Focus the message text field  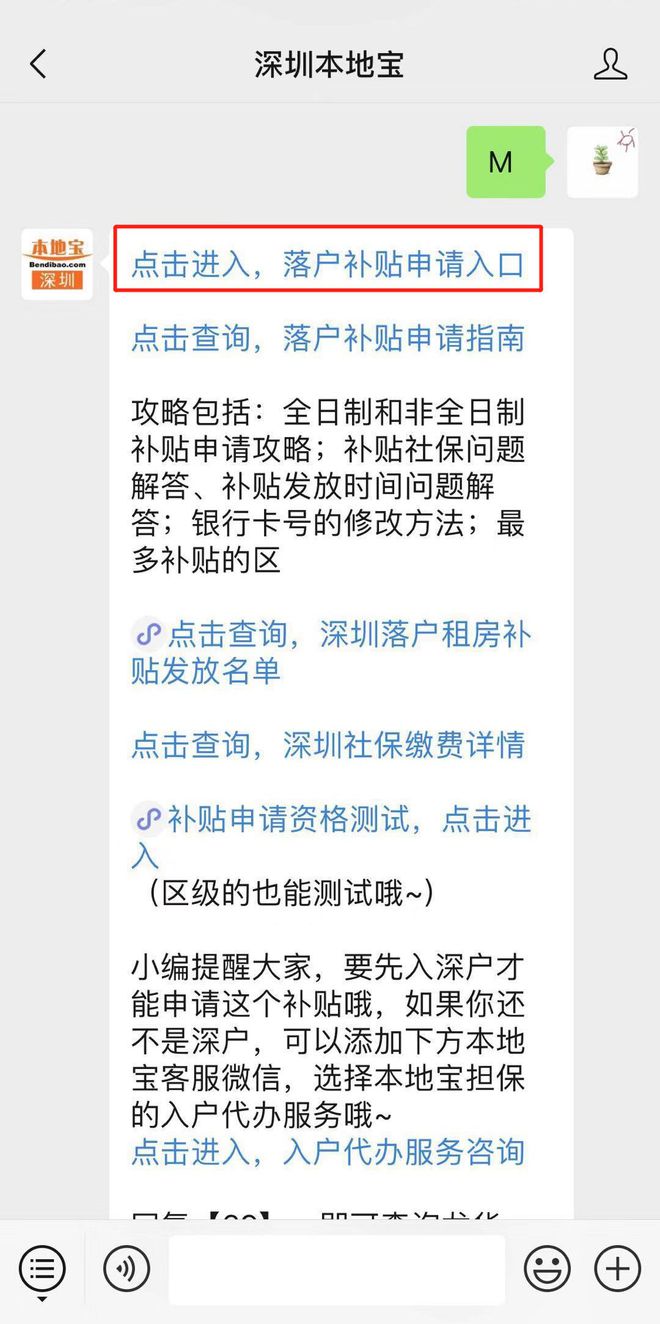336,1270
